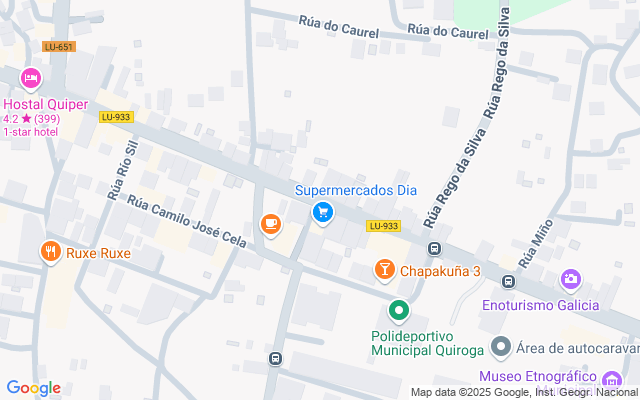Tap the Supermercados Dia shopping marker
Image resolution: width=640 pixels, height=400 pixels.
(x=322, y=212)
